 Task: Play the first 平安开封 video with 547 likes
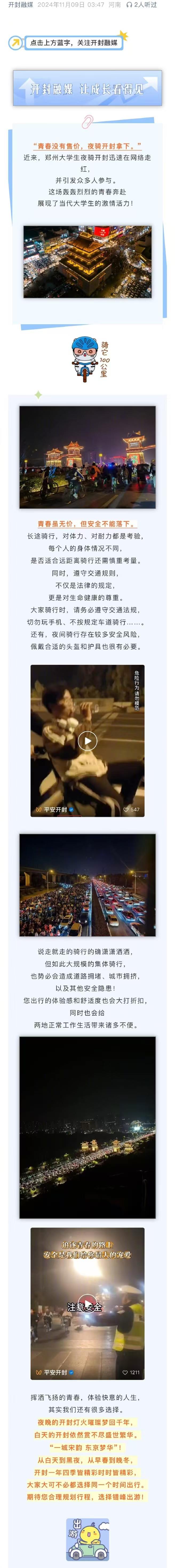(x=87, y=741)
